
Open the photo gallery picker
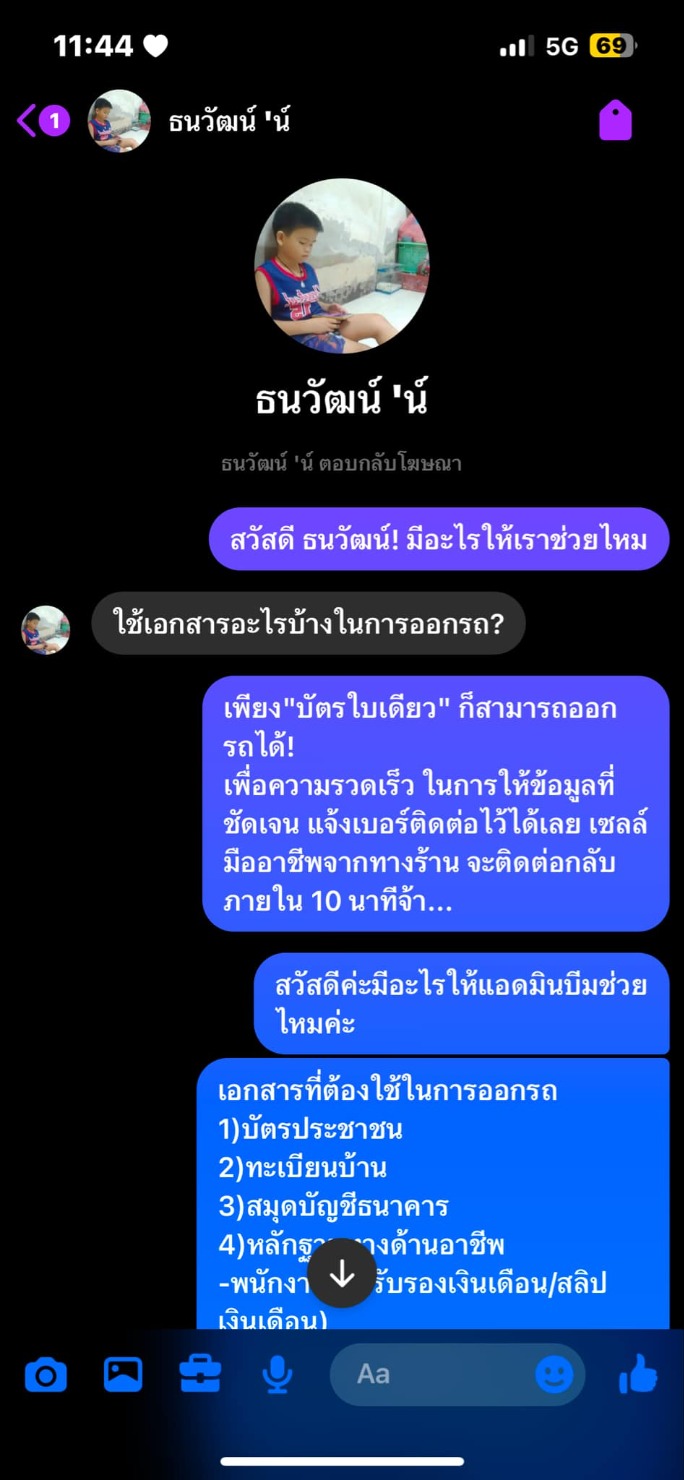point(123,1374)
